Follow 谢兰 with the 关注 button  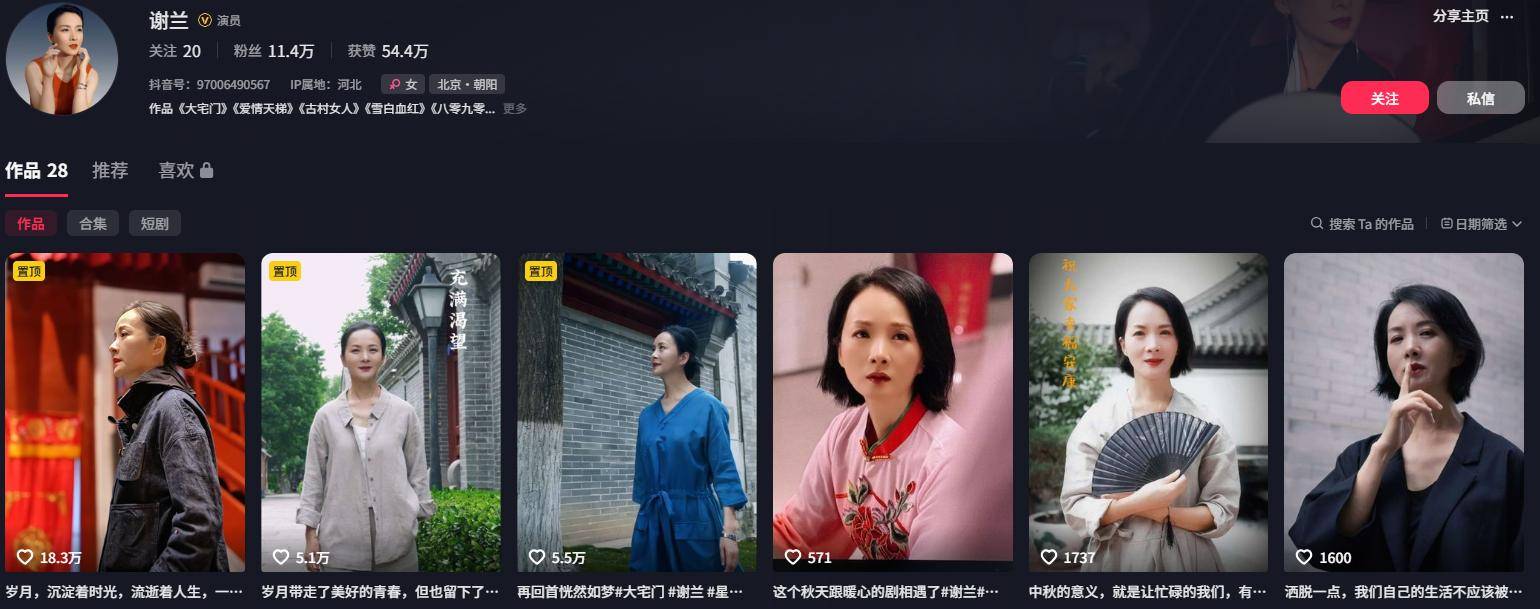click(1384, 98)
